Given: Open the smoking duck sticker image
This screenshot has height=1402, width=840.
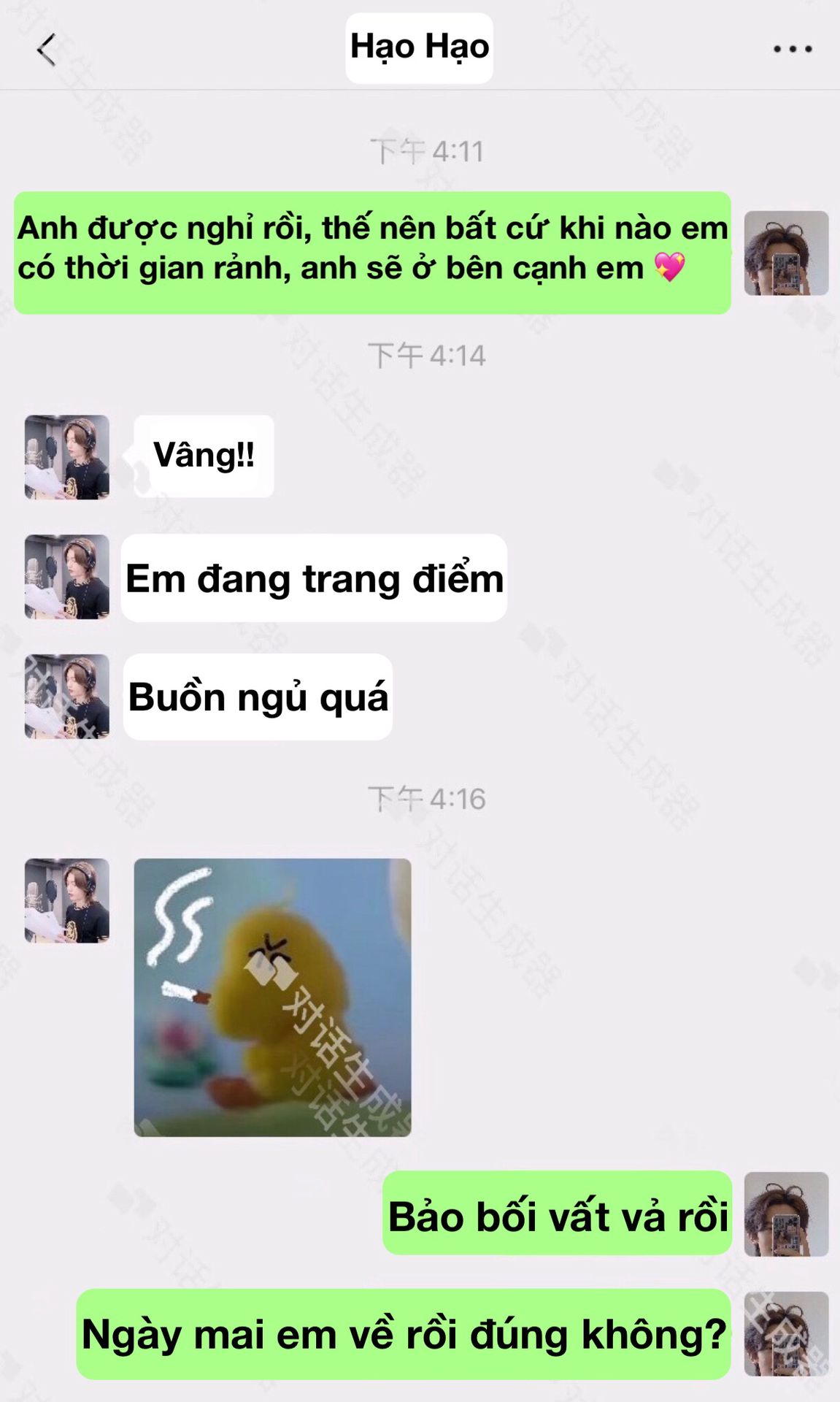Looking at the screenshot, I should coord(272,997).
